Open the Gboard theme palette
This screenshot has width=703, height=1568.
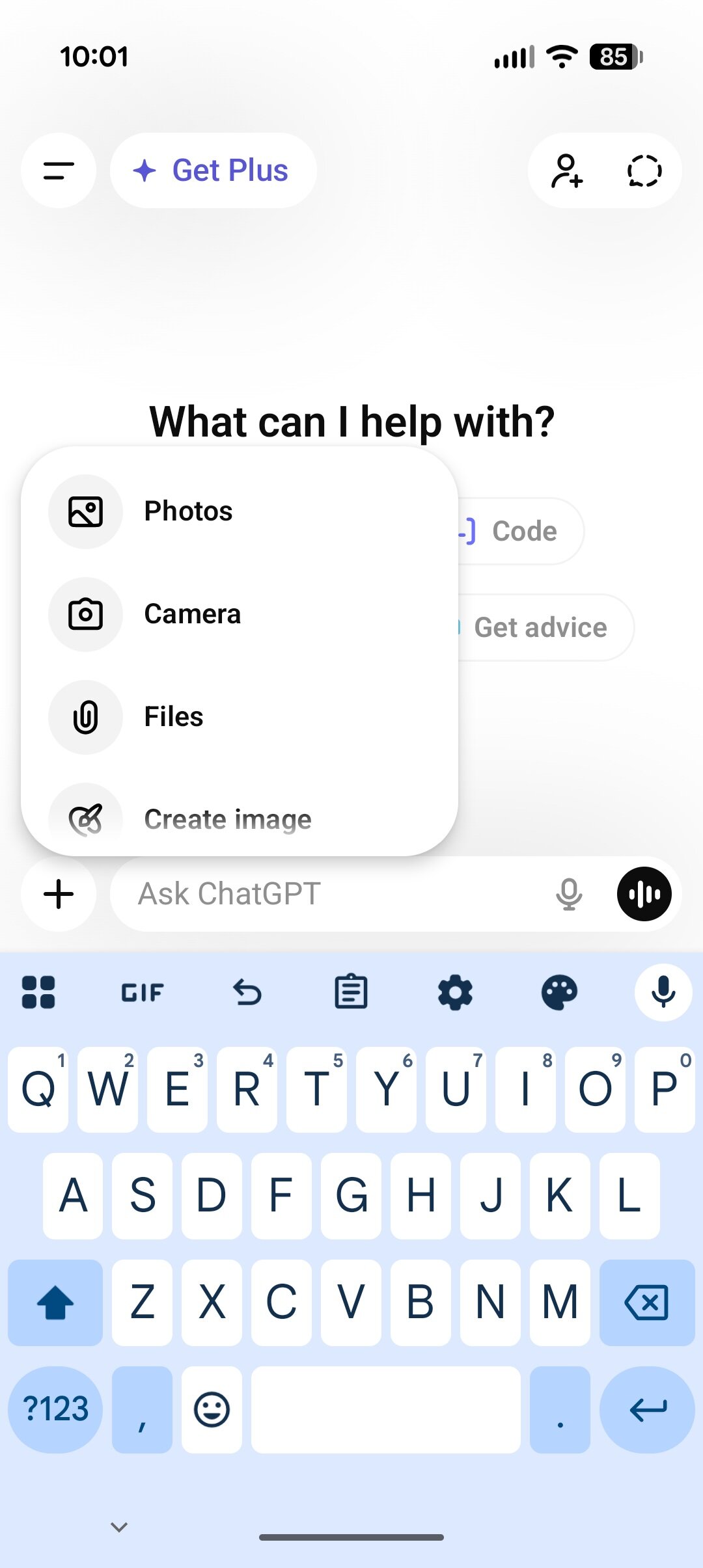pos(559,992)
